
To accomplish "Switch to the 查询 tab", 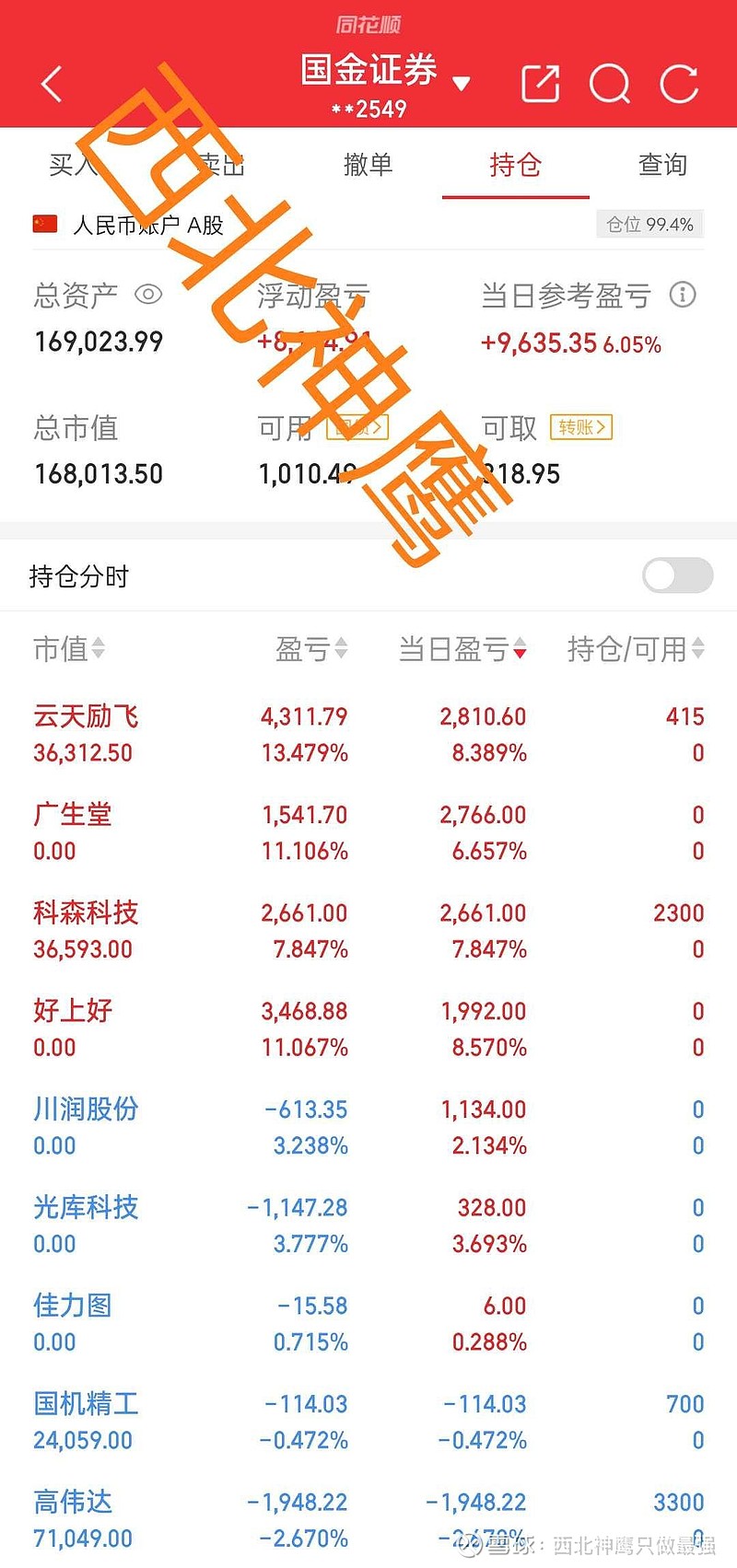I will [x=662, y=165].
